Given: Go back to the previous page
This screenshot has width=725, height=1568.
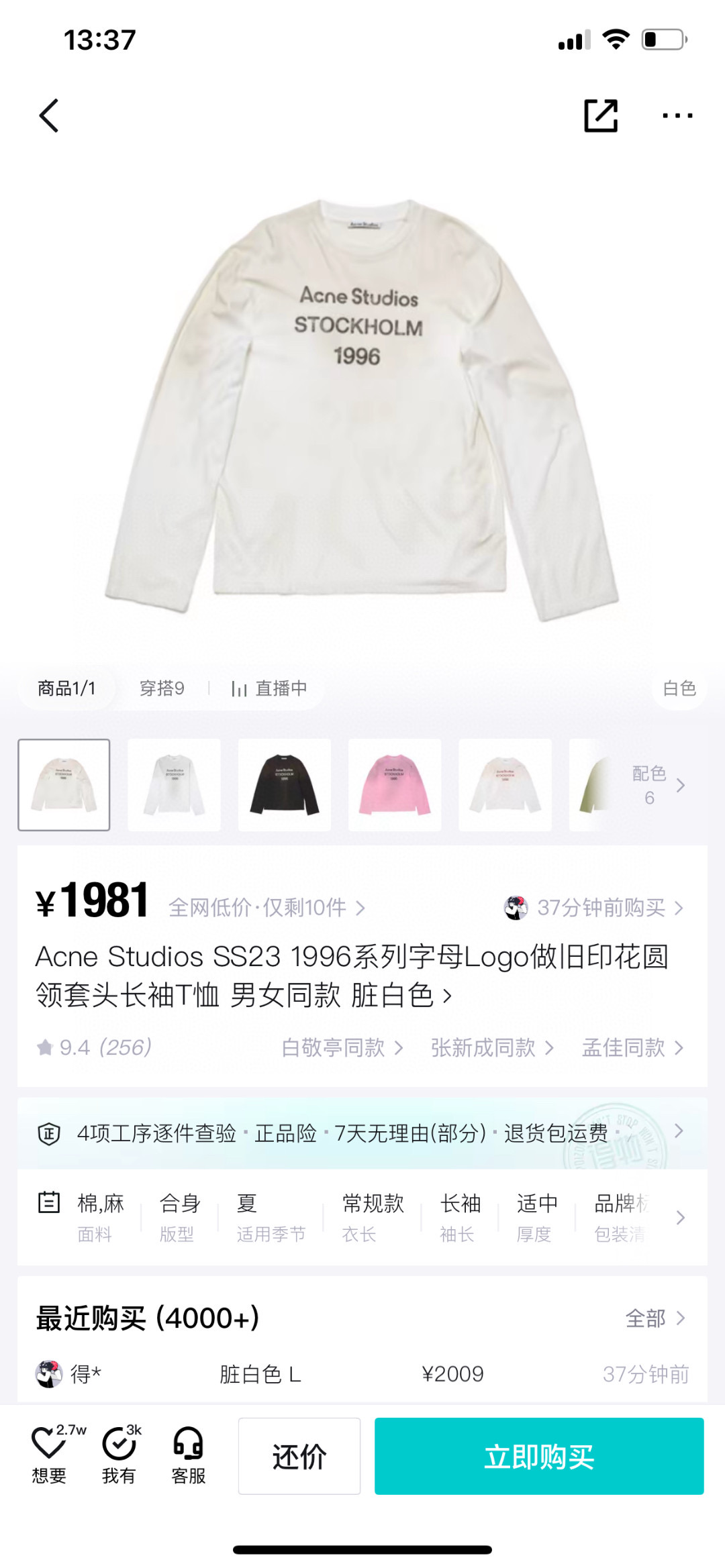Looking at the screenshot, I should pyautogui.click(x=49, y=115).
